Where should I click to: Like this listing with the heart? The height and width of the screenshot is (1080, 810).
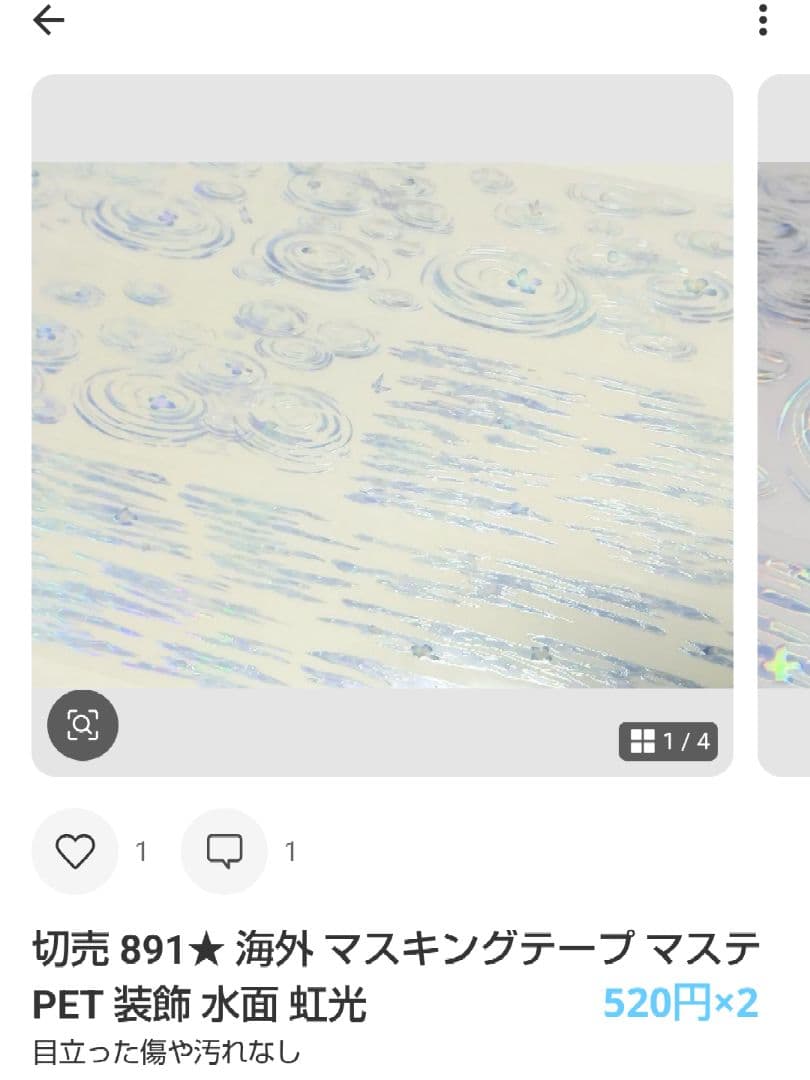click(74, 851)
